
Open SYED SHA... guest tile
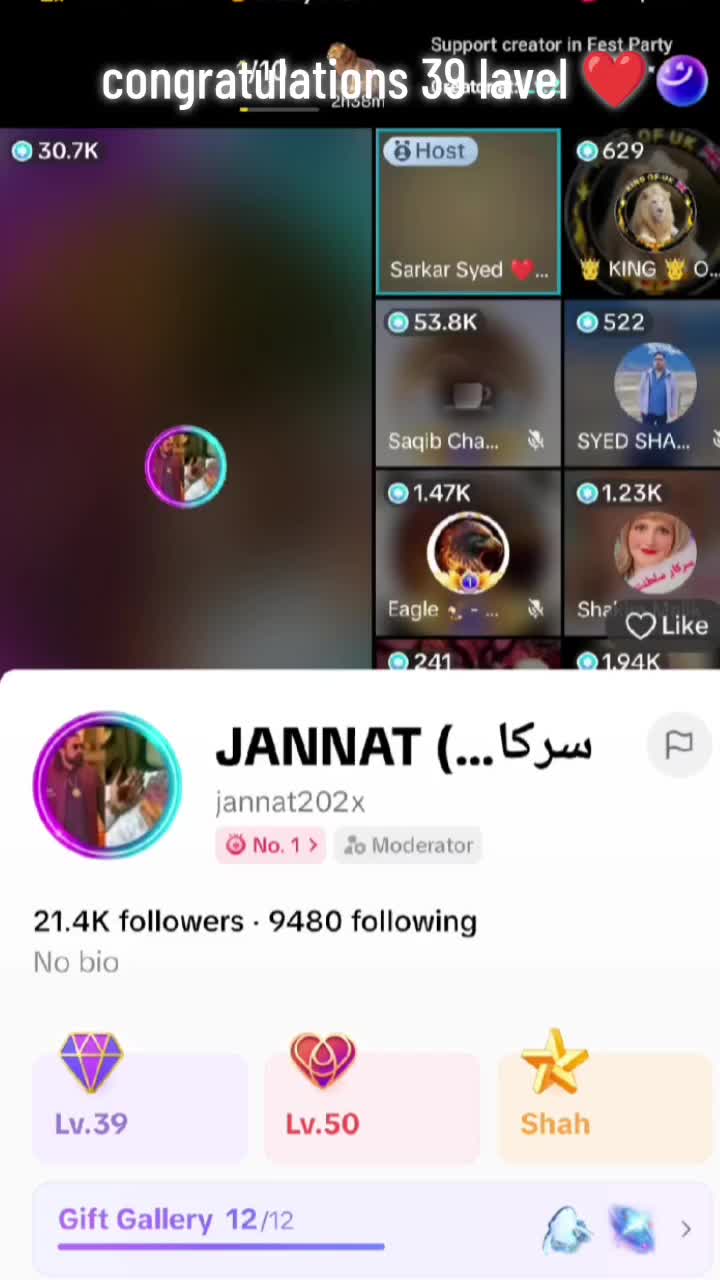click(x=642, y=384)
